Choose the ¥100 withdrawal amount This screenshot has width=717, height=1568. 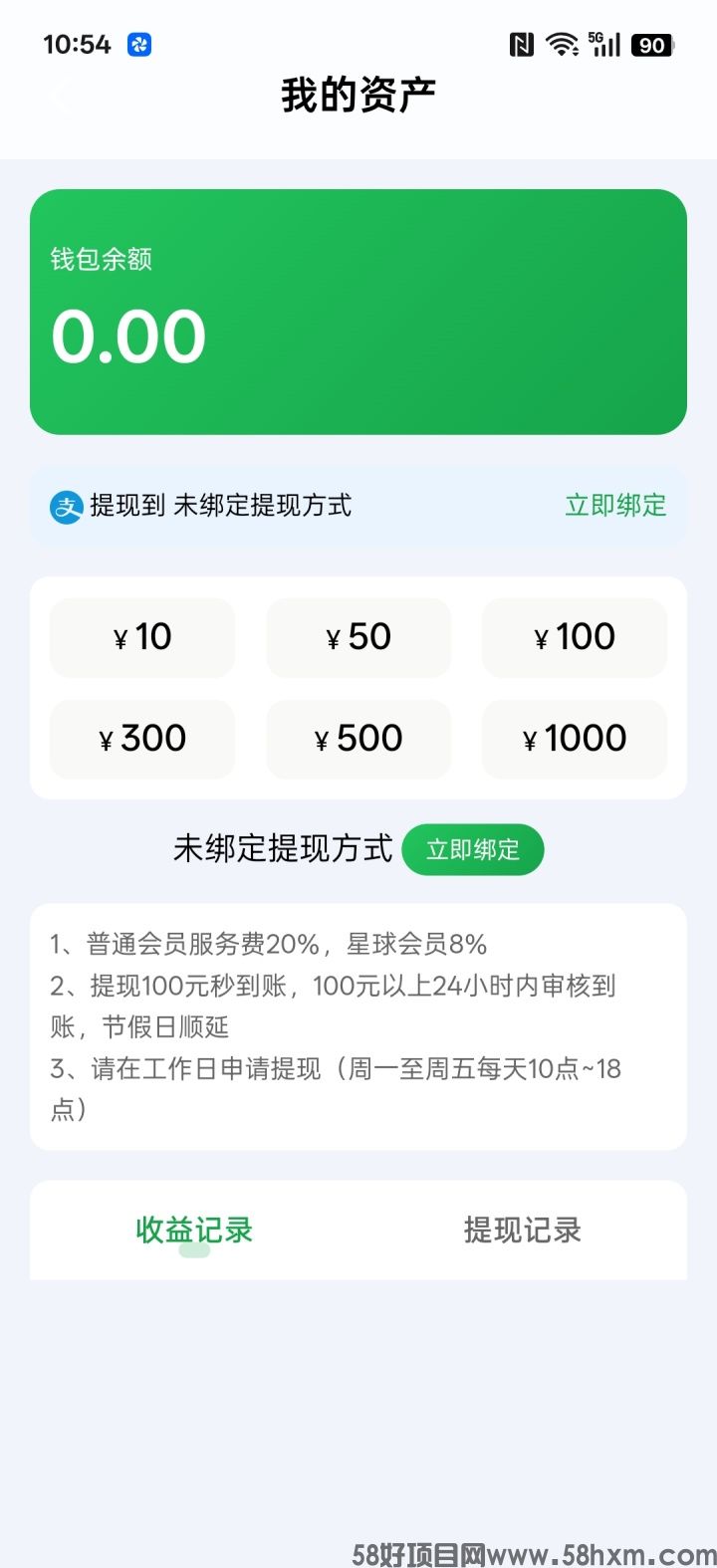pos(575,637)
